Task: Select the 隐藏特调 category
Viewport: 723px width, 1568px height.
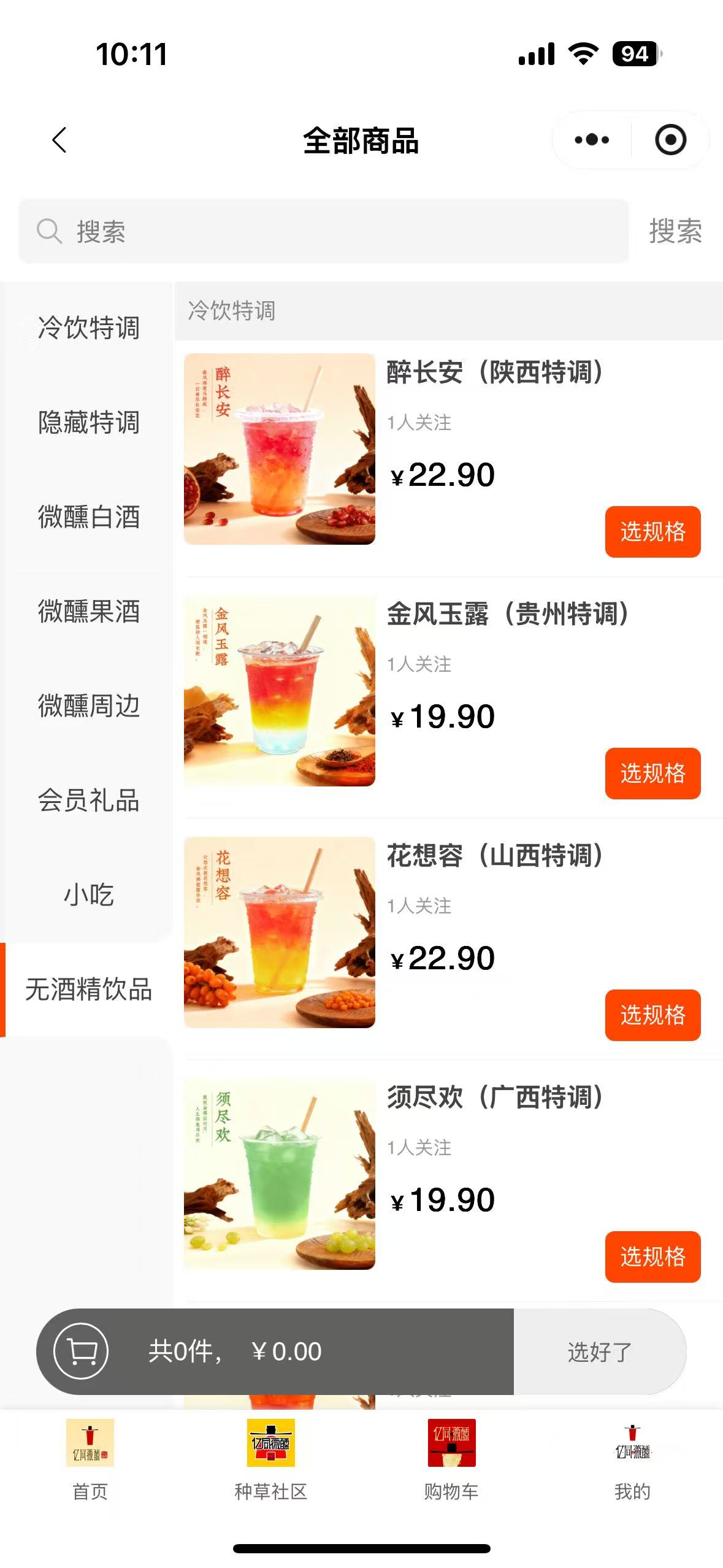Action: [x=89, y=423]
